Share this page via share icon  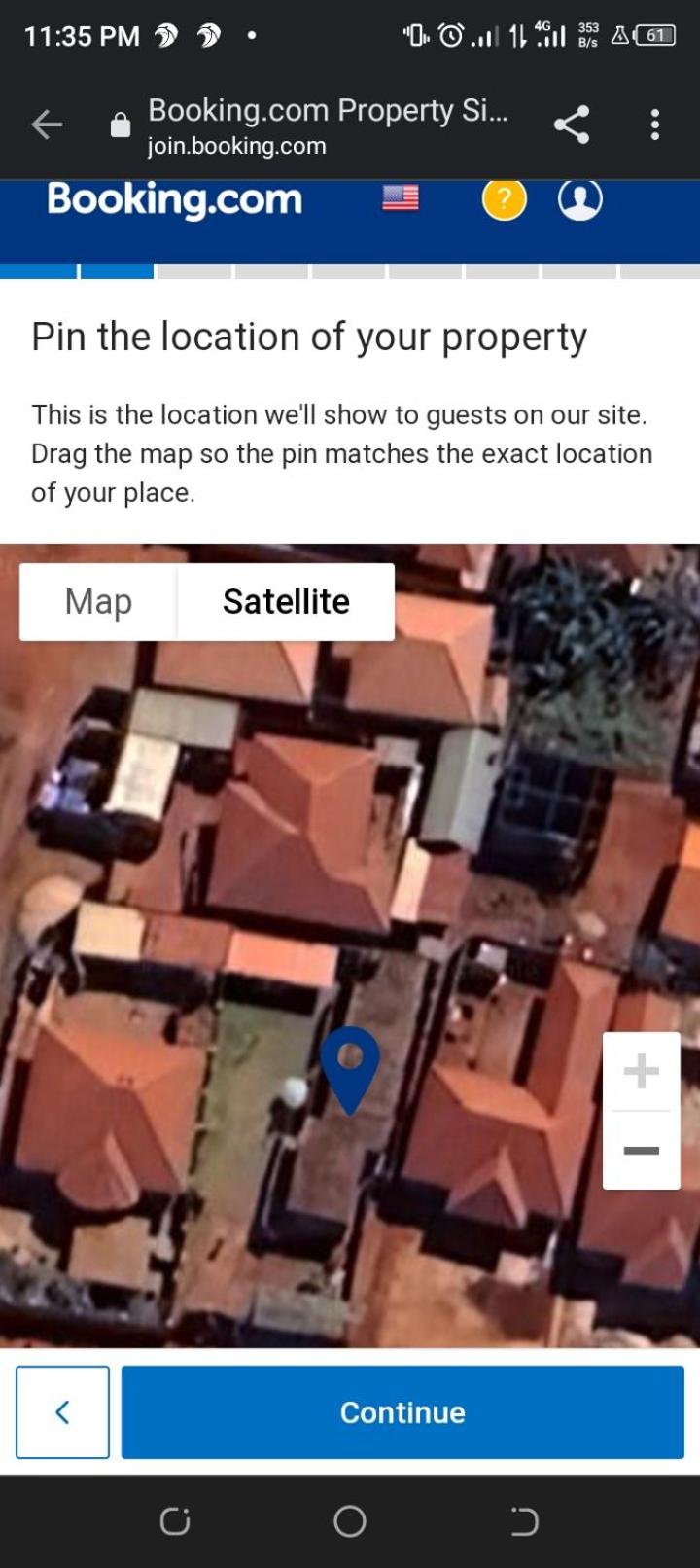tap(572, 125)
